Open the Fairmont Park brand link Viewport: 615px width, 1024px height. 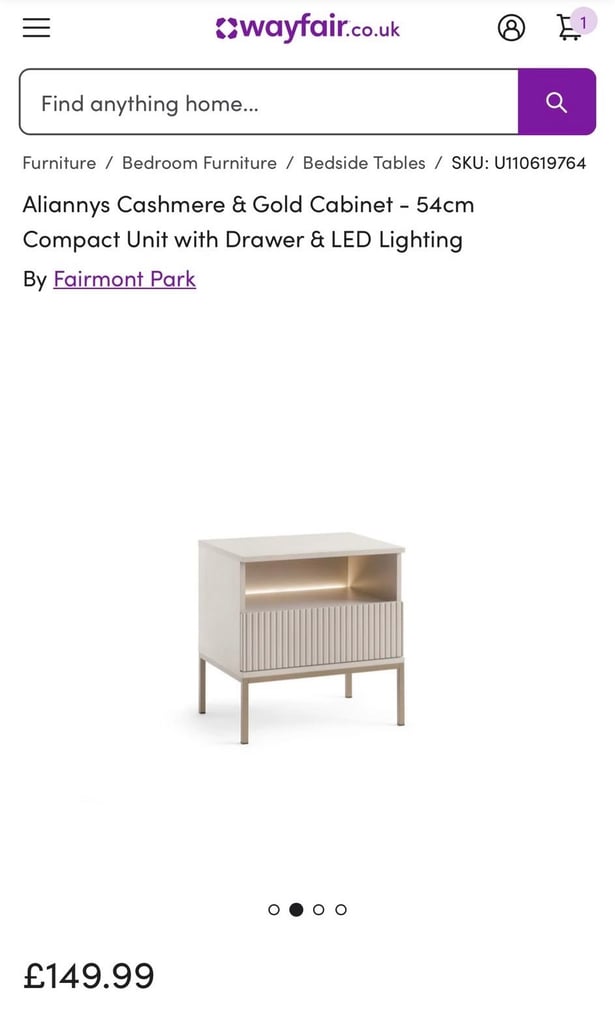pos(124,279)
